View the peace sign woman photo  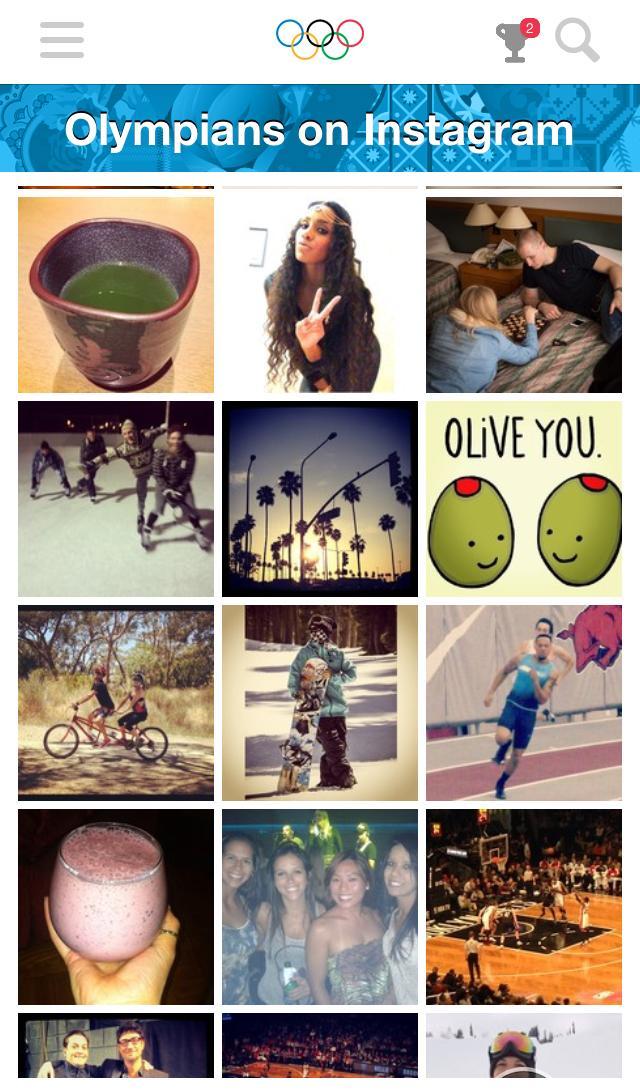point(320,294)
